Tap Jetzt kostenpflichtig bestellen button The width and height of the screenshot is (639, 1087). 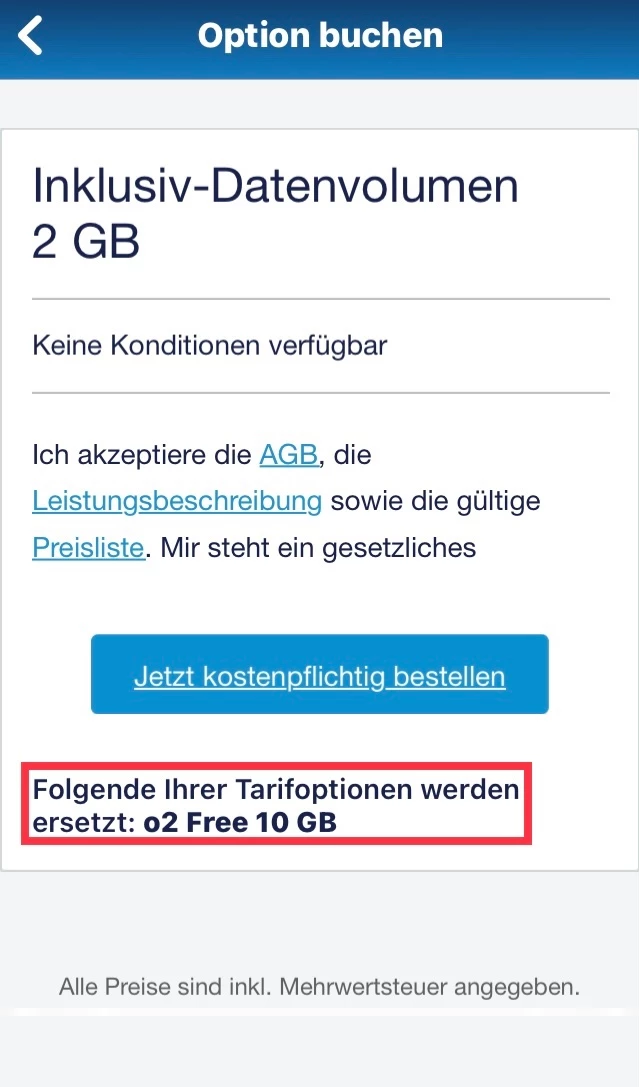[x=320, y=675]
